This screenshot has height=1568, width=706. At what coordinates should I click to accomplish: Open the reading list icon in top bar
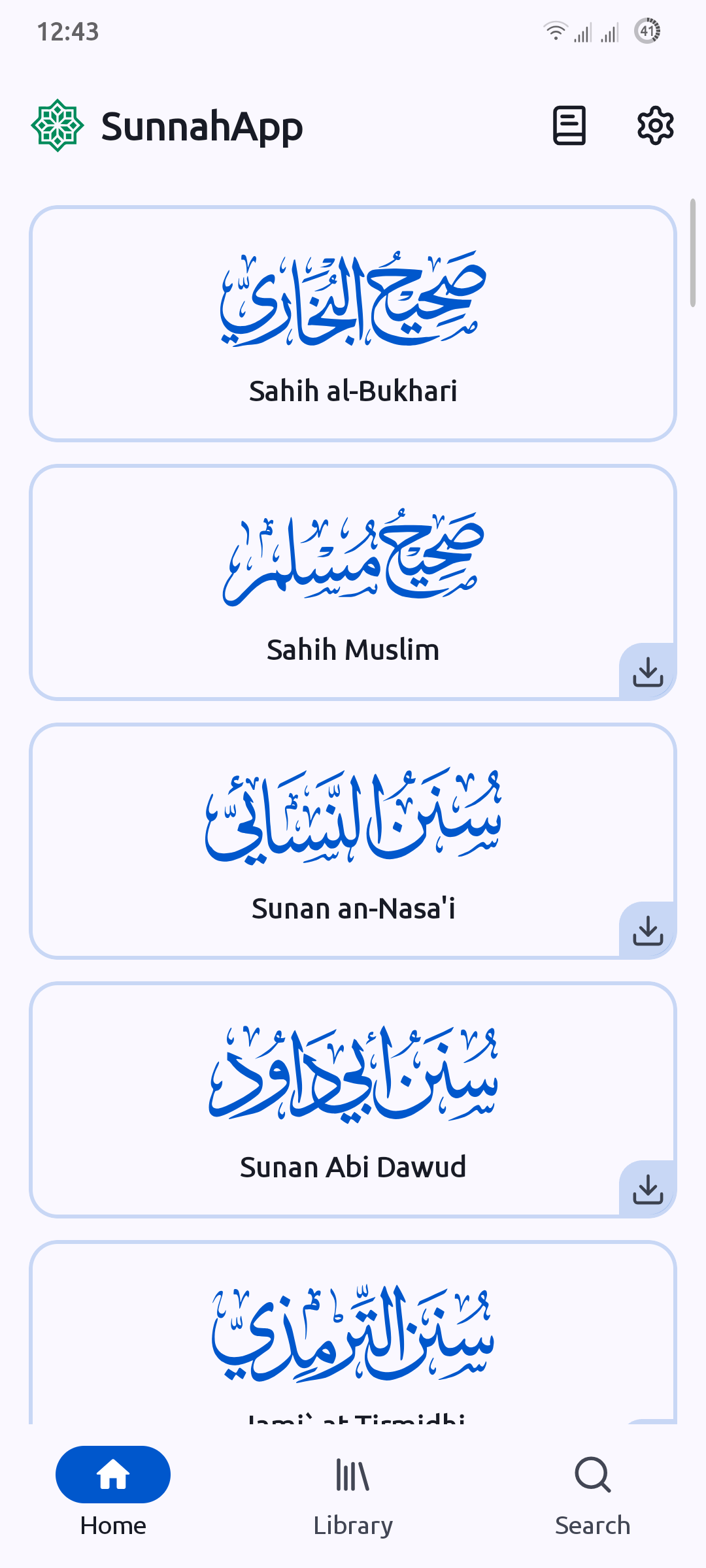(568, 125)
